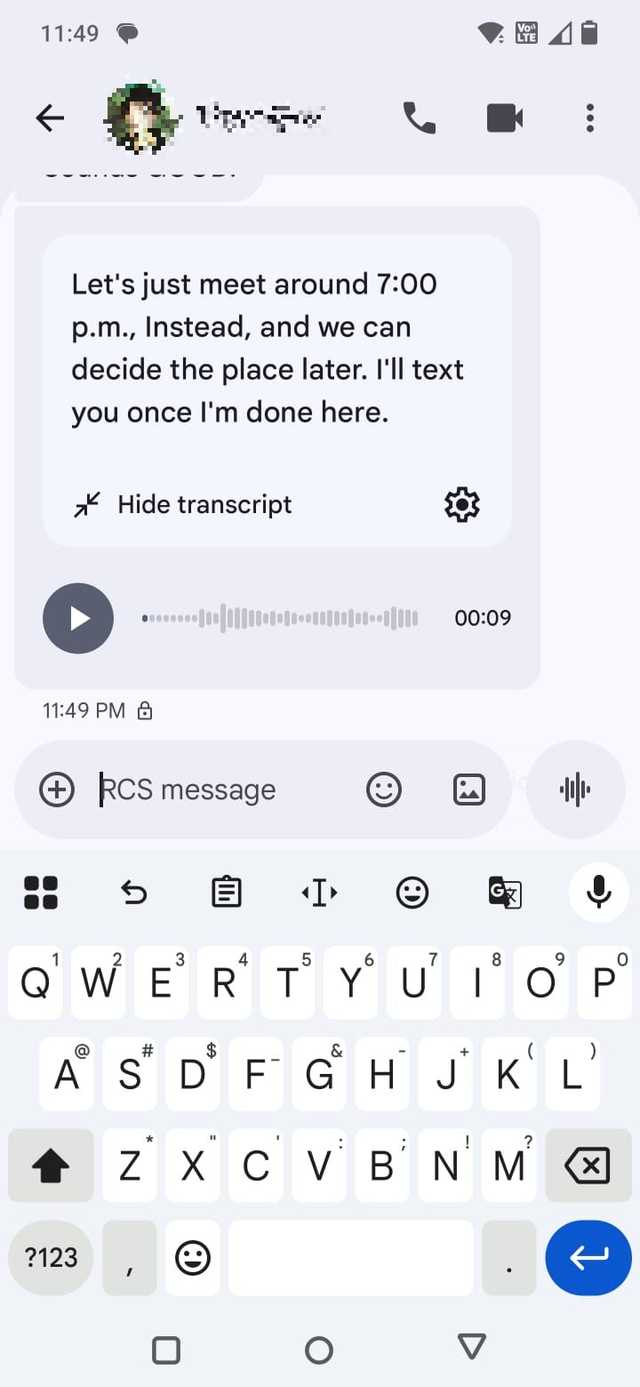The image size is (640, 1387).
Task: Record a voice message
Action: [575, 789]
